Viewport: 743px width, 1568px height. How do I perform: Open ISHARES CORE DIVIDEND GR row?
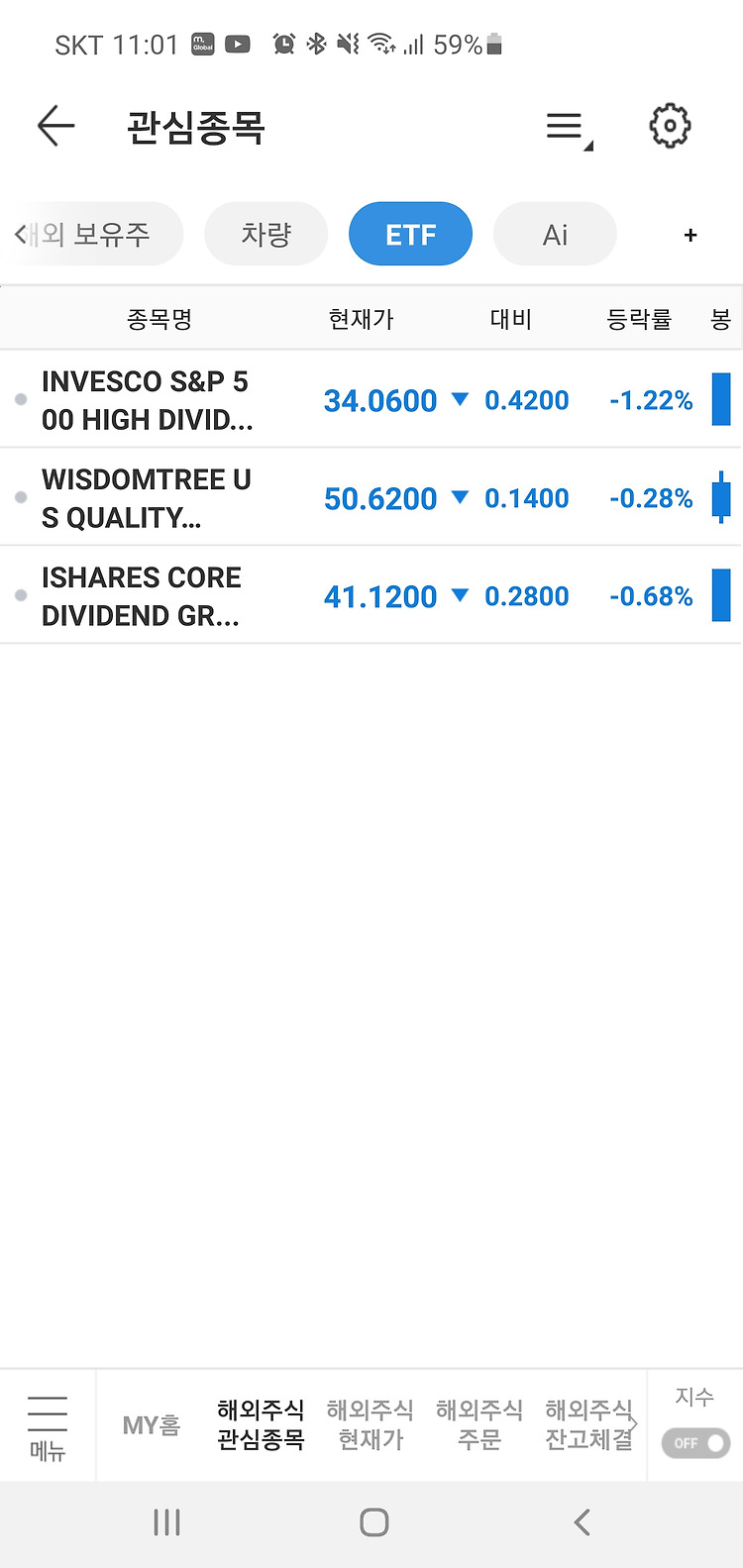pyautogui.click(x=371, y=596)
